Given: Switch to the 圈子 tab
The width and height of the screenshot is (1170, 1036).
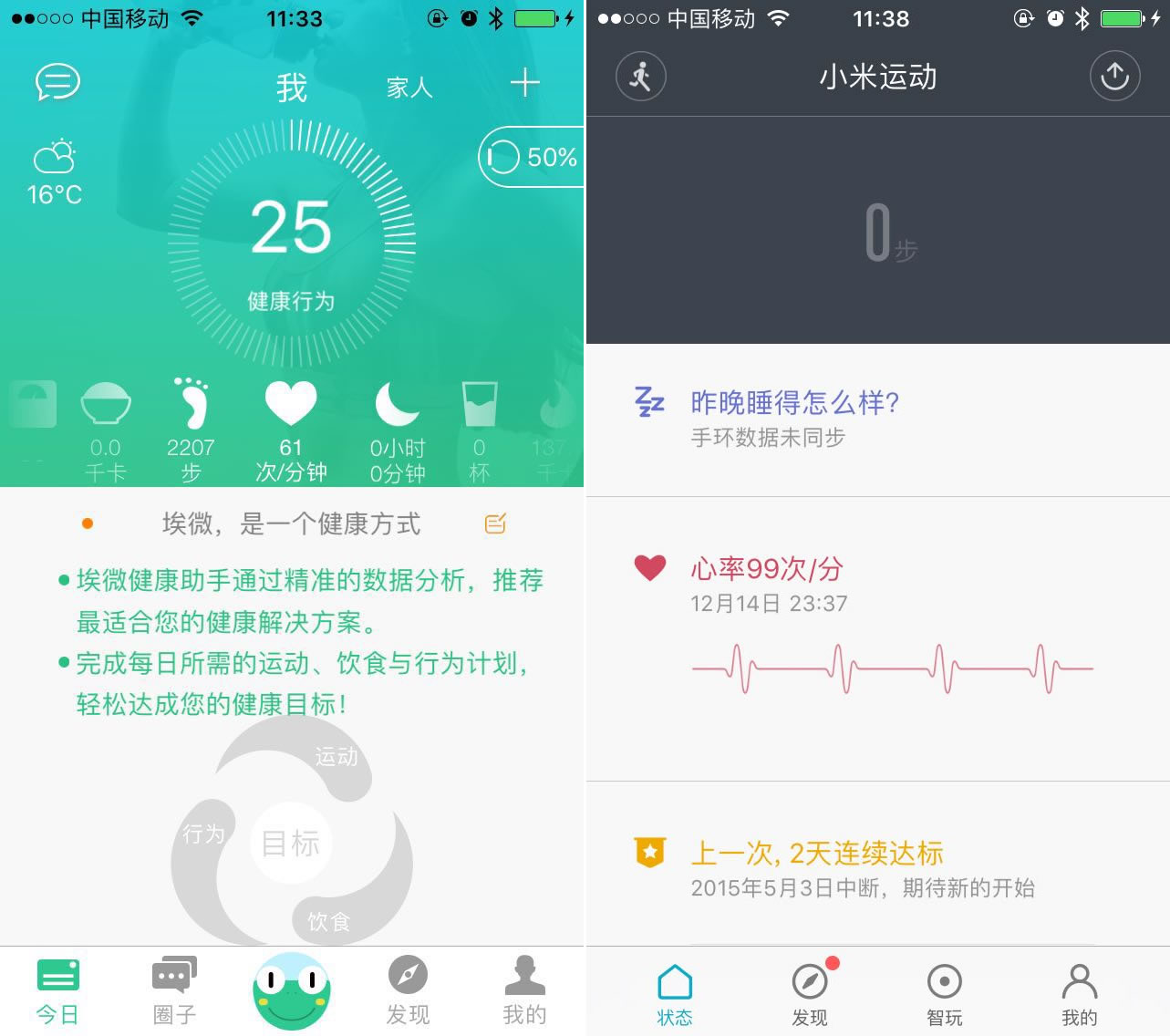Looking at the screenshot, I should (174, 990).
